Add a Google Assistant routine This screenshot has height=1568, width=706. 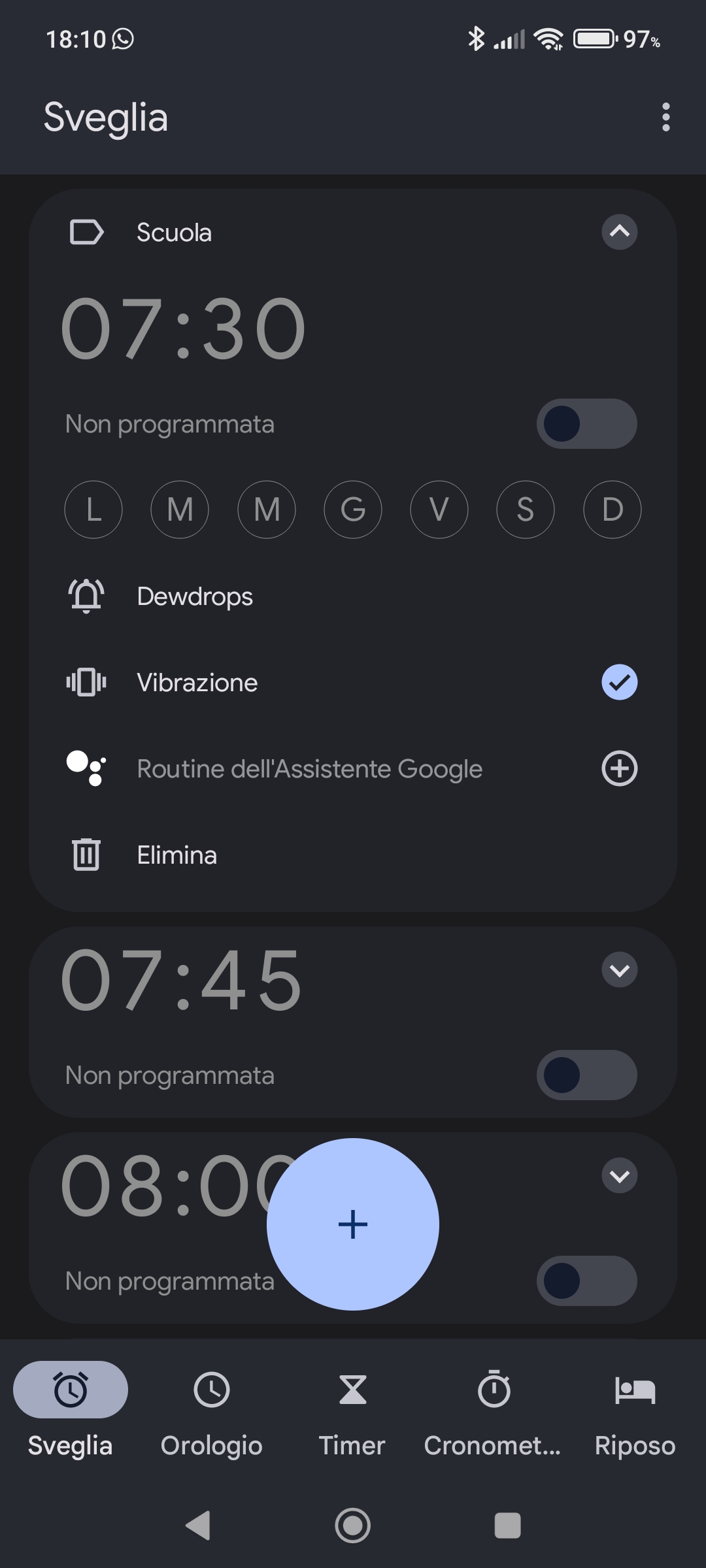[619, 768]
